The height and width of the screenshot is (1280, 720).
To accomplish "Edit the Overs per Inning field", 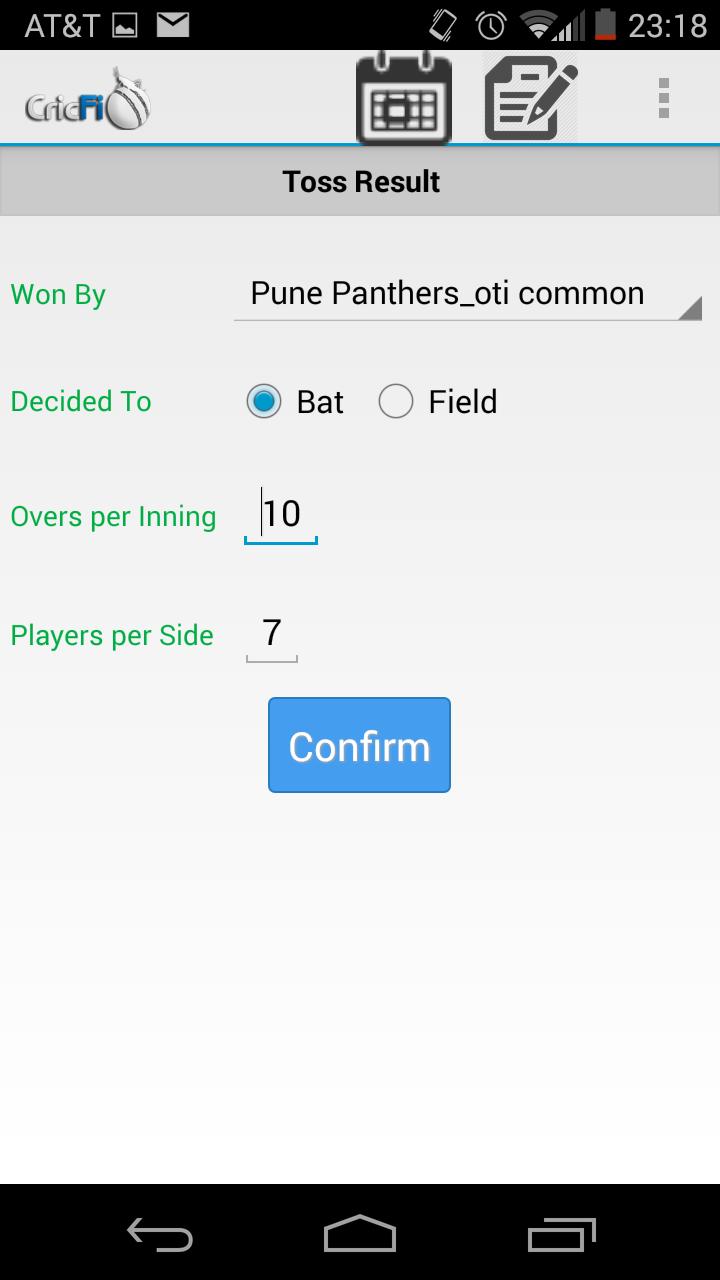I will 281,515.
